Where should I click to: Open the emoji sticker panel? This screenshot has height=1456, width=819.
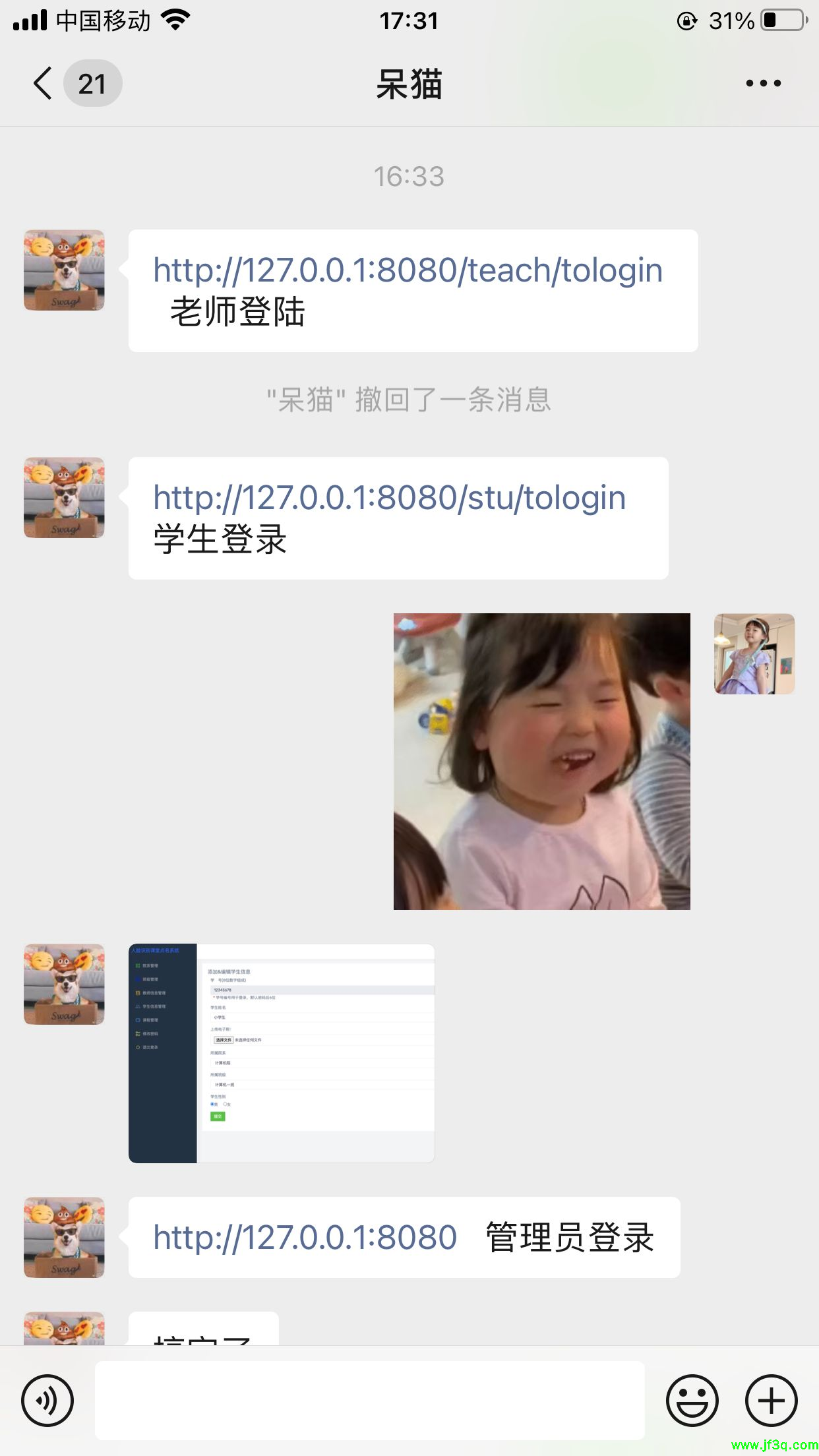(692, 1400)
